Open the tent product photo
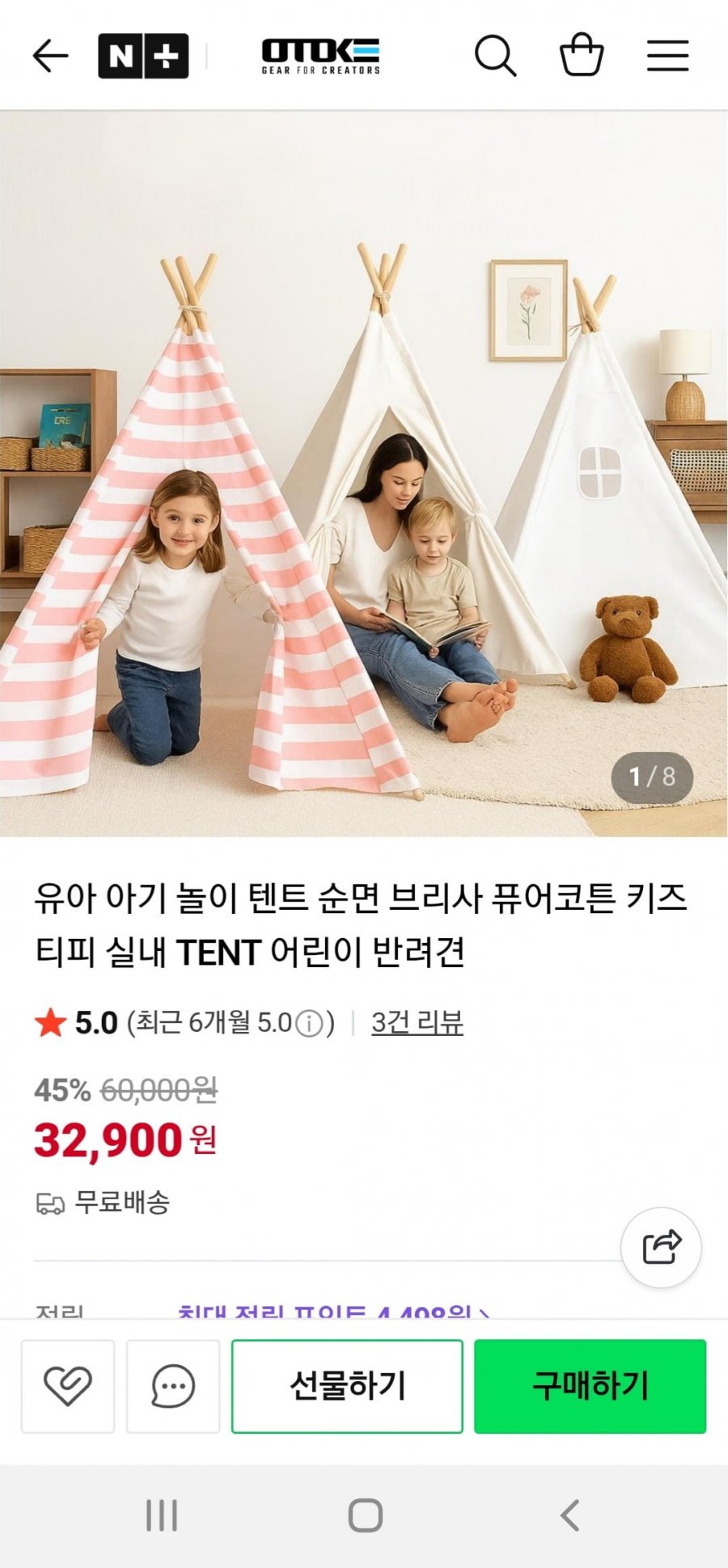 pyautogui.click(x=364, y=473)
